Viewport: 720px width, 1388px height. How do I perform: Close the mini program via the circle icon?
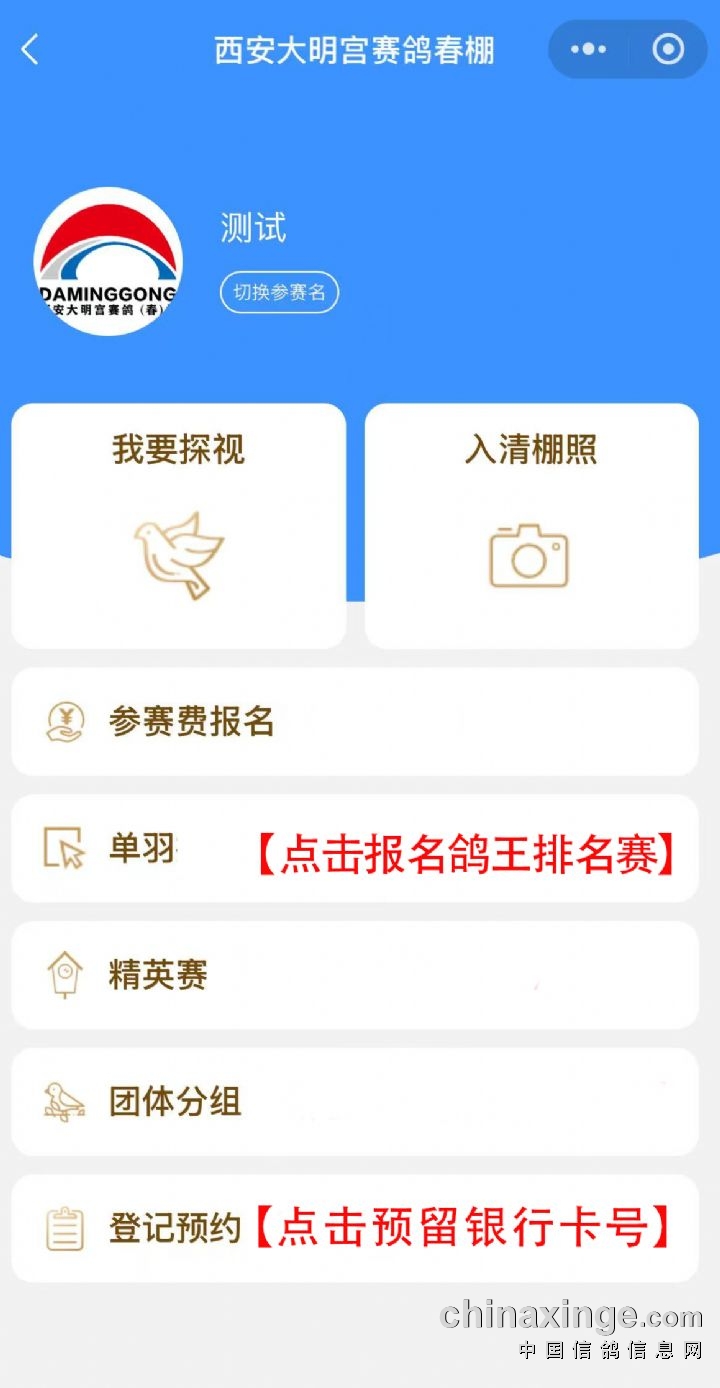pyautogui.click(x=668, y=49)
